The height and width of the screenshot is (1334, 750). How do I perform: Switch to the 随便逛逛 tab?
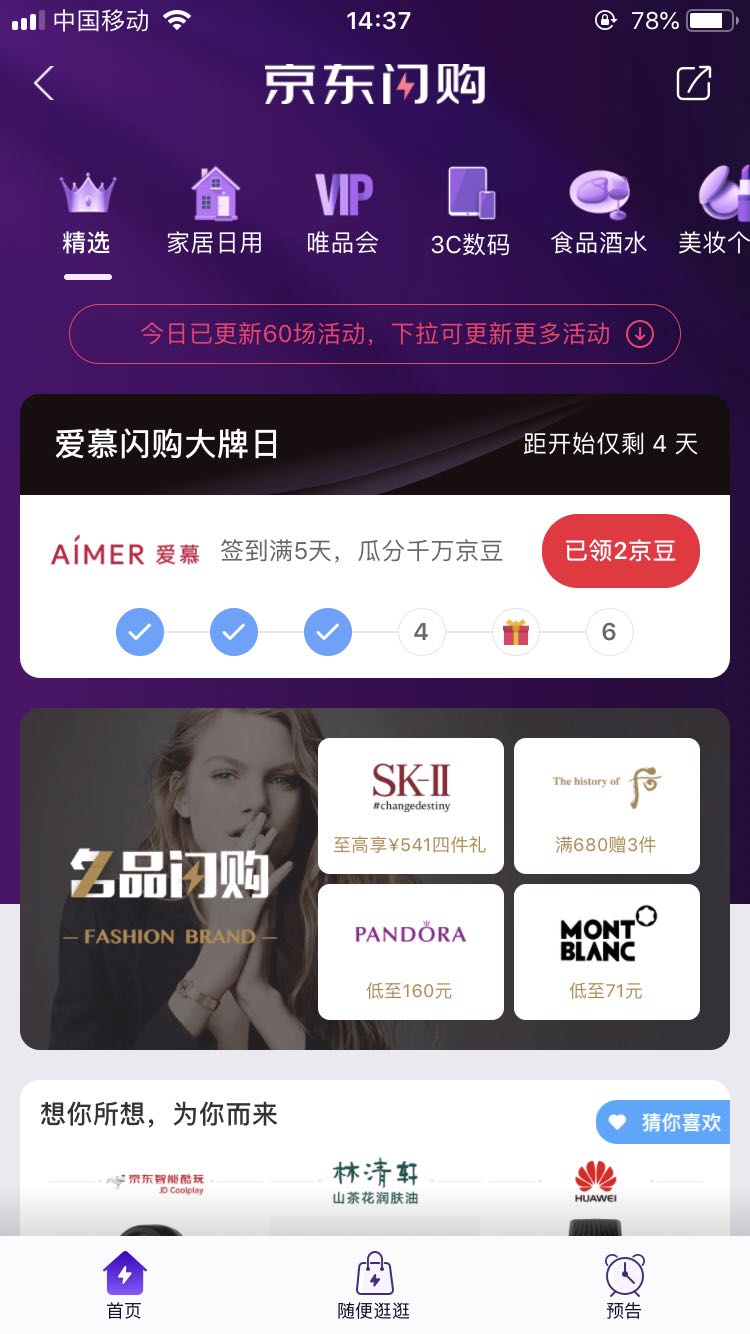[374, 1285]
